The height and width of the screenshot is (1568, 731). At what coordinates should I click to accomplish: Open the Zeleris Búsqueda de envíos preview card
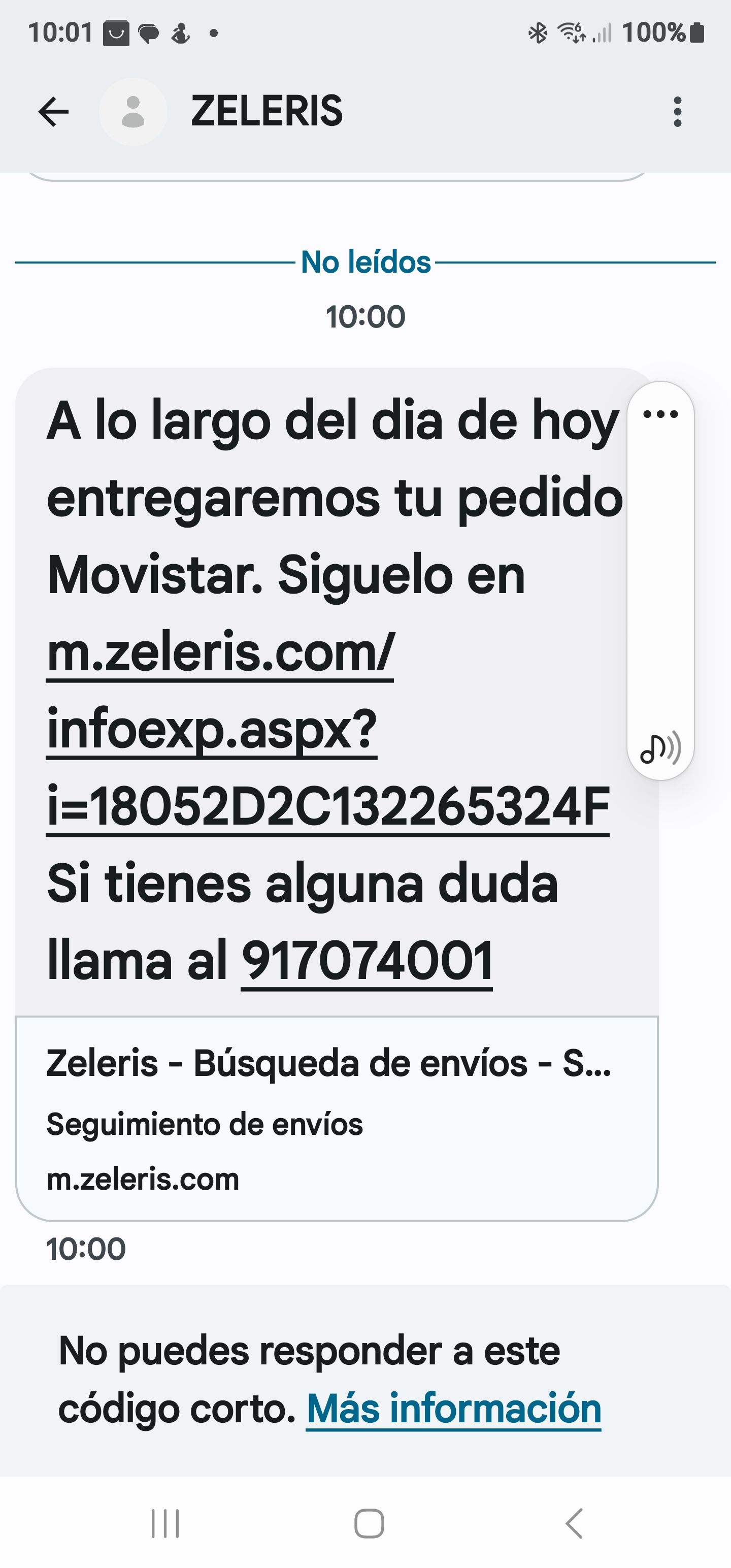337,1118
